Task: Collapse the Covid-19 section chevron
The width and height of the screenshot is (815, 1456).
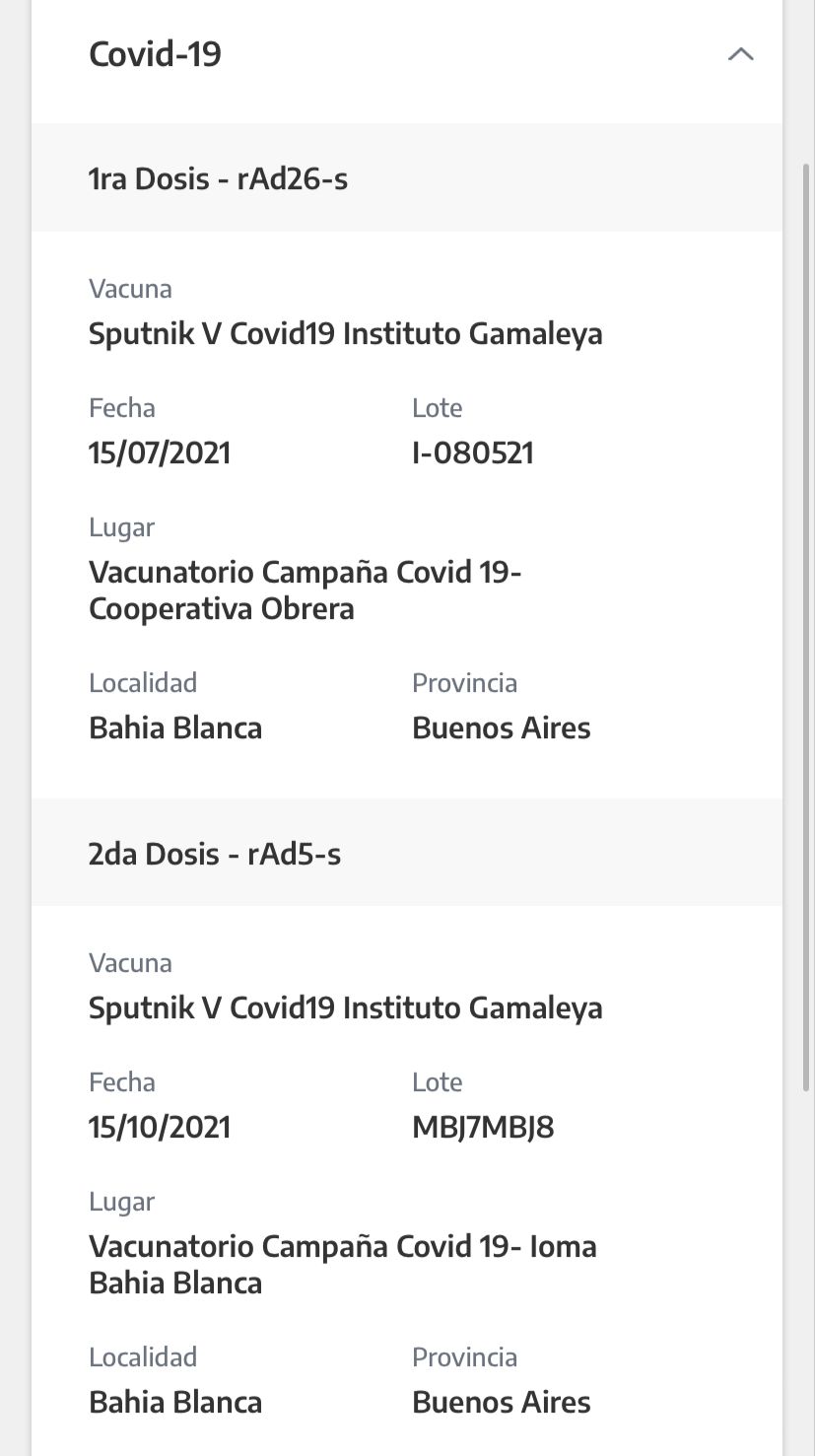Action: (x=740, y=54)
